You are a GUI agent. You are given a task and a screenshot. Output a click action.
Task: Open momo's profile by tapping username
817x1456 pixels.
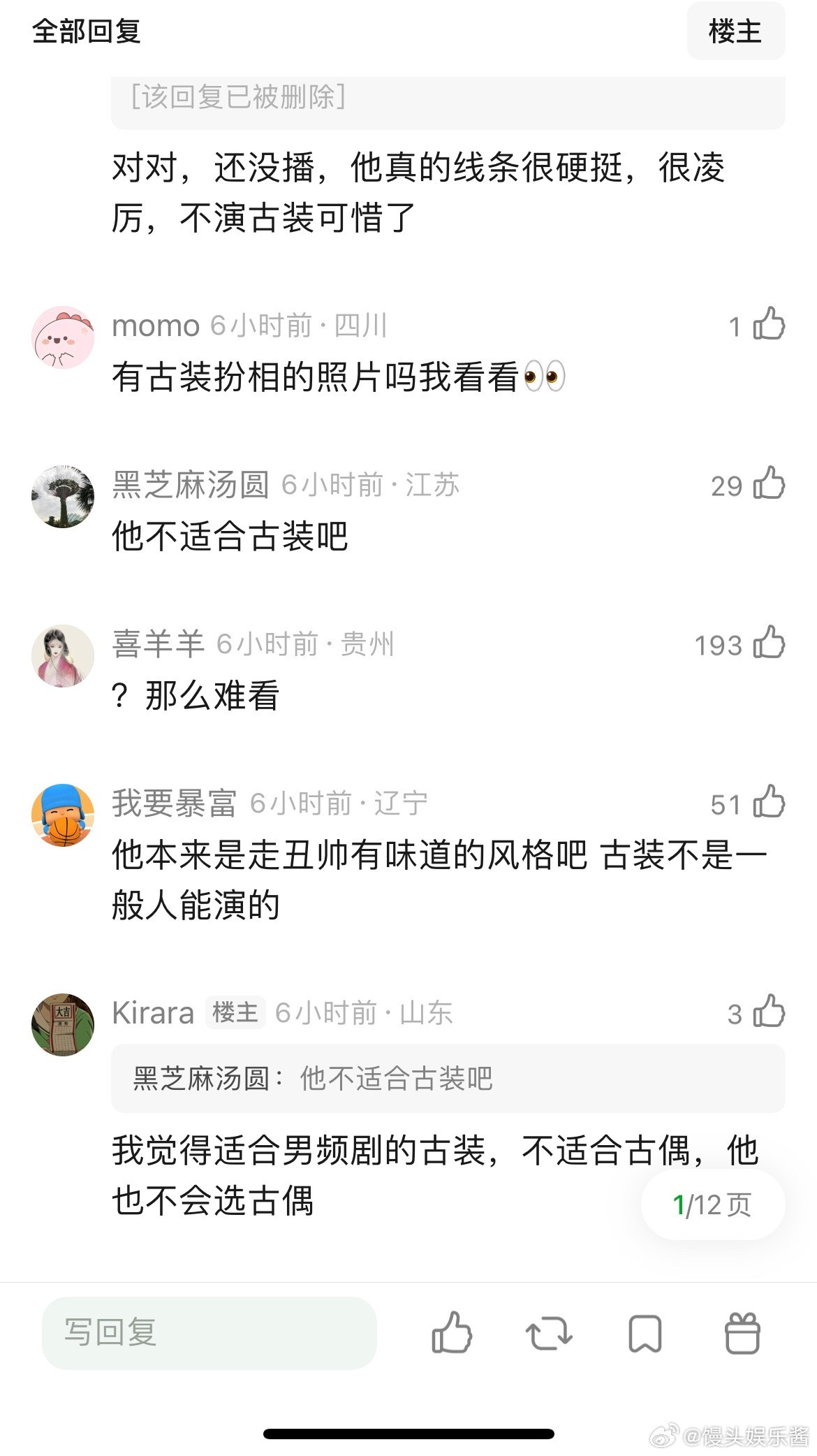152,325
